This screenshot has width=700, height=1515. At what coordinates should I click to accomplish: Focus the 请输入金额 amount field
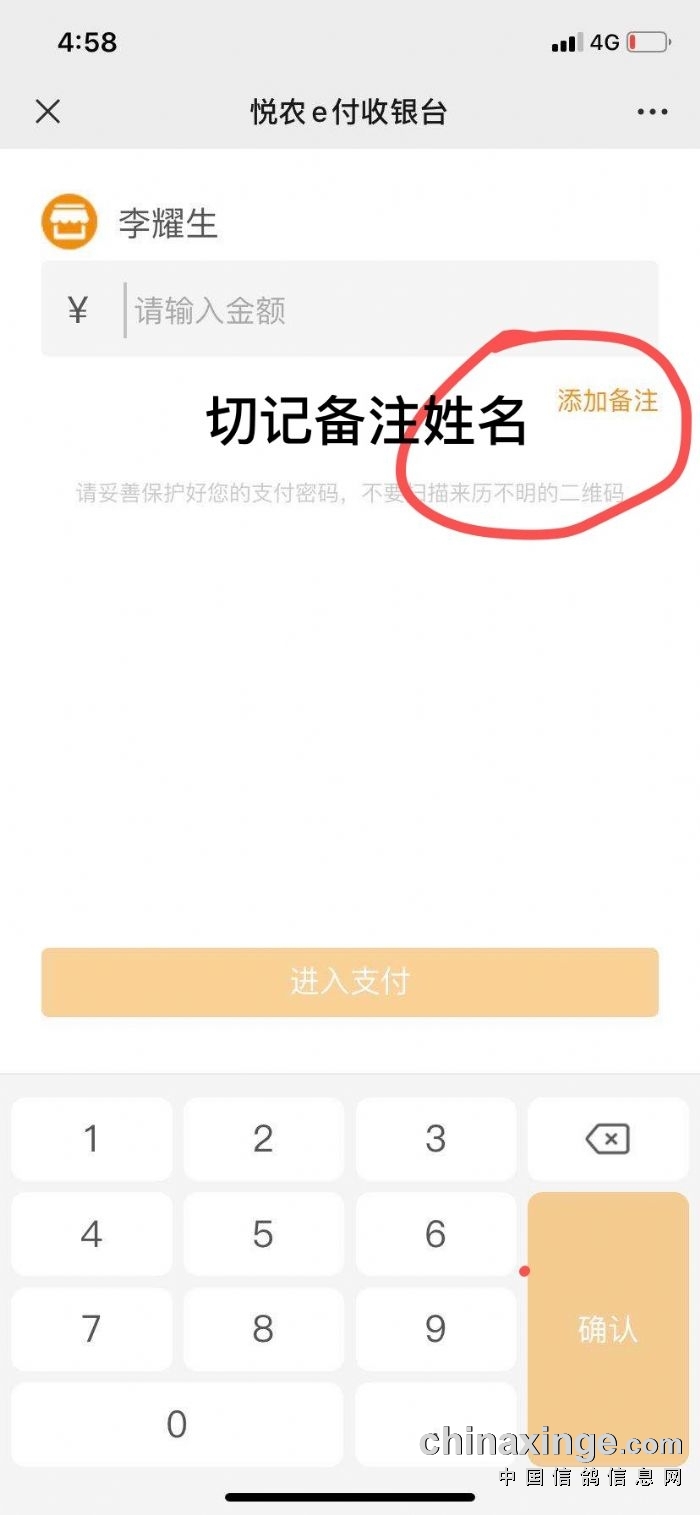[x=390, y=310]
